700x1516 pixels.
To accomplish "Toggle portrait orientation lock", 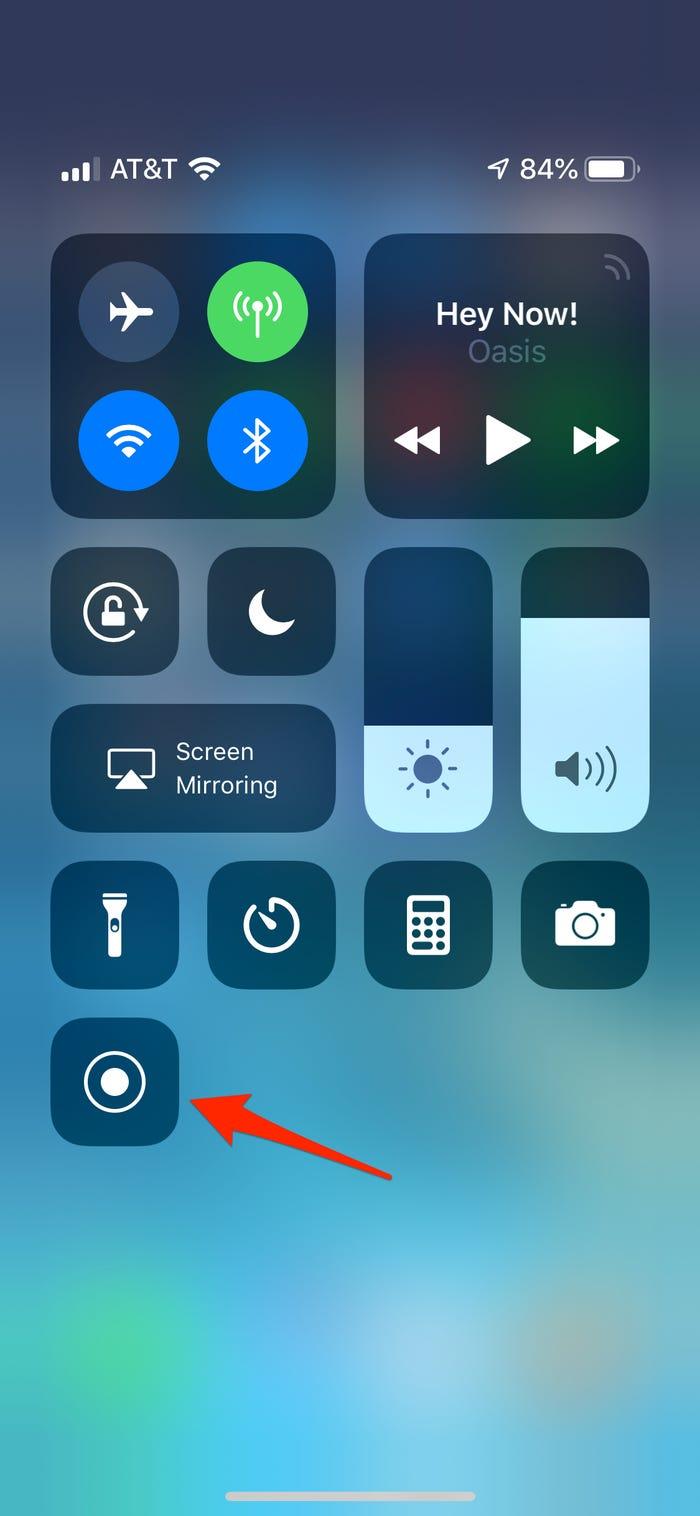I will click(x=115, y=611).
